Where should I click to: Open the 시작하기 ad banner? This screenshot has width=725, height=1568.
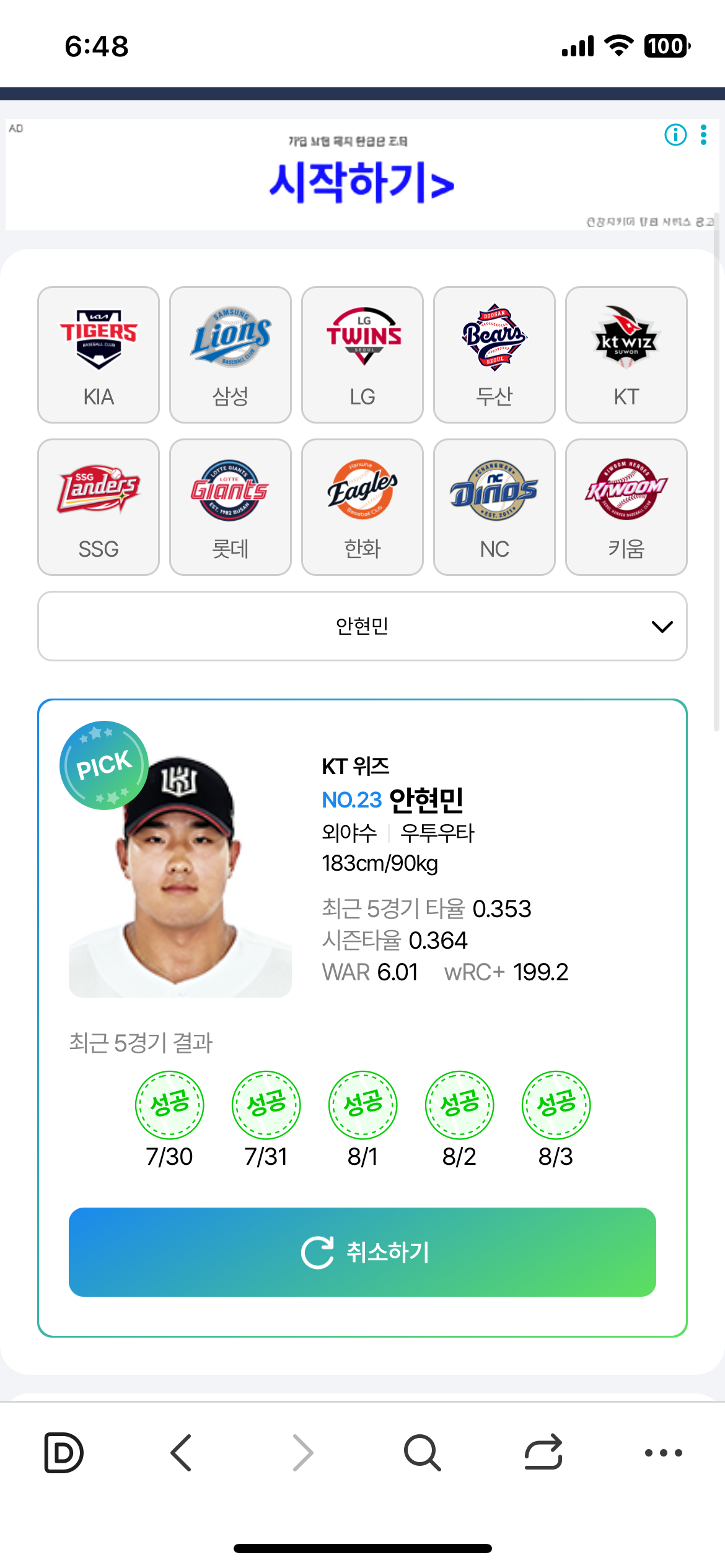(x=362, y=181)
